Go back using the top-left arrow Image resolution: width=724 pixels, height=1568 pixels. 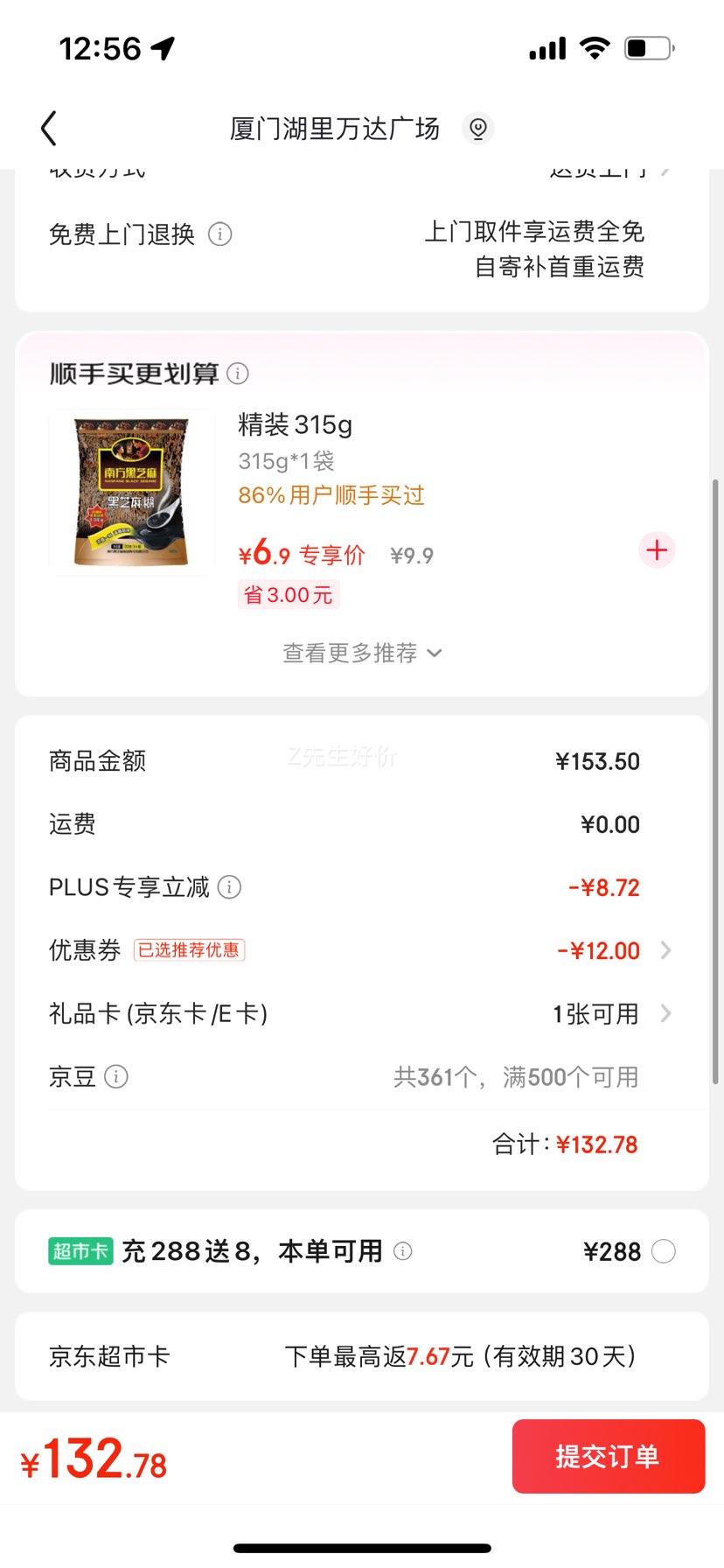(x=49, y=129)
